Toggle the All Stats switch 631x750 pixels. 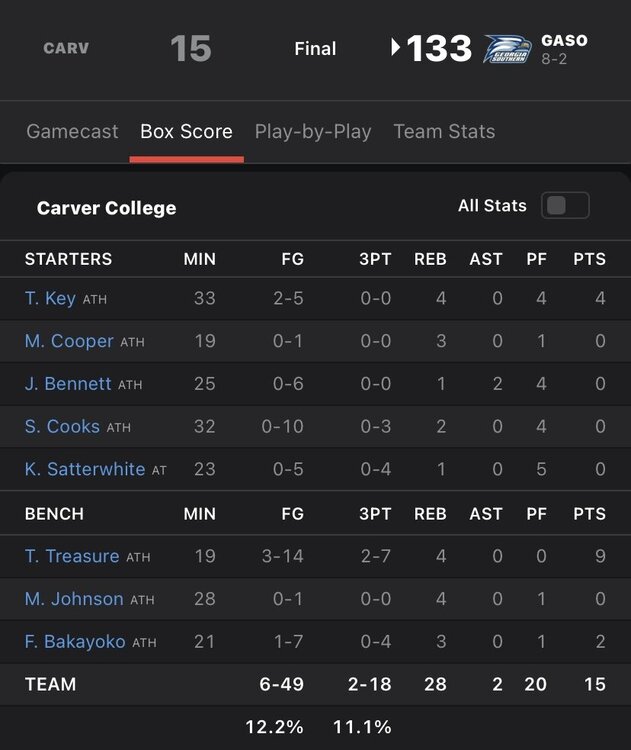point(565,206)
